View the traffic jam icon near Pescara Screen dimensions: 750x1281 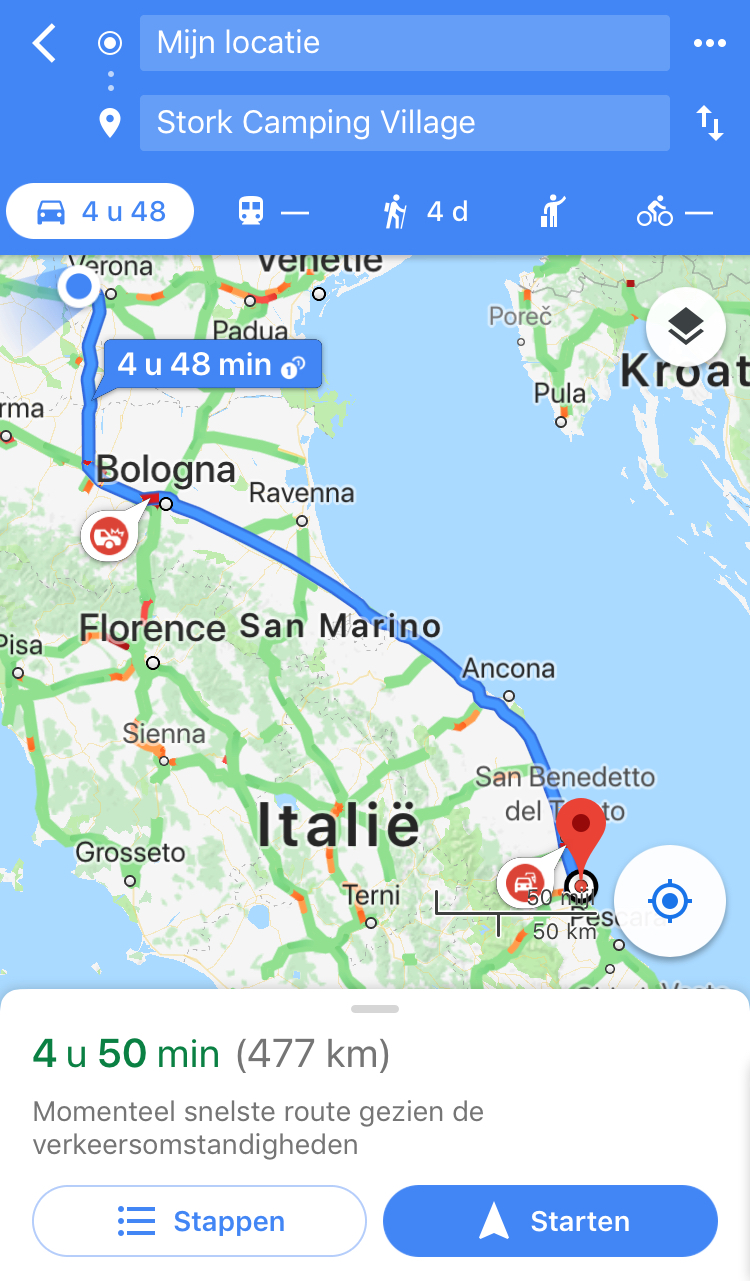(x=523, y=883)
